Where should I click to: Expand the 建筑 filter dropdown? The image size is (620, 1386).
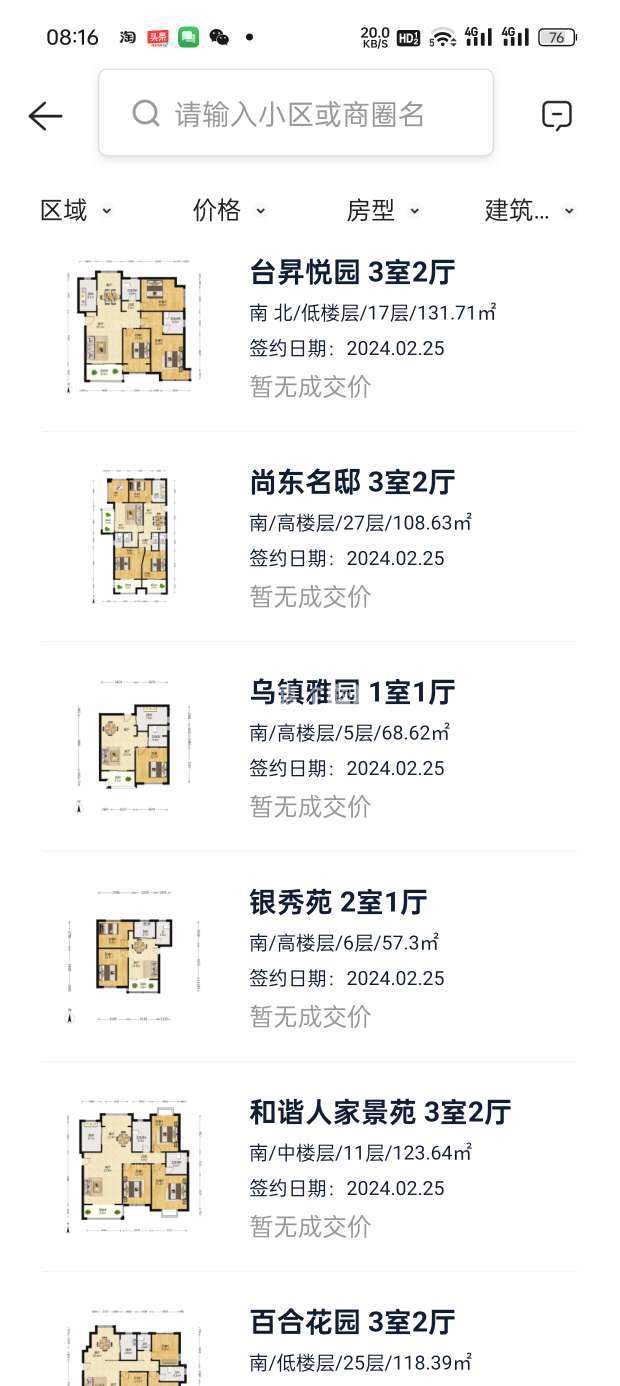tap(529, 210)
